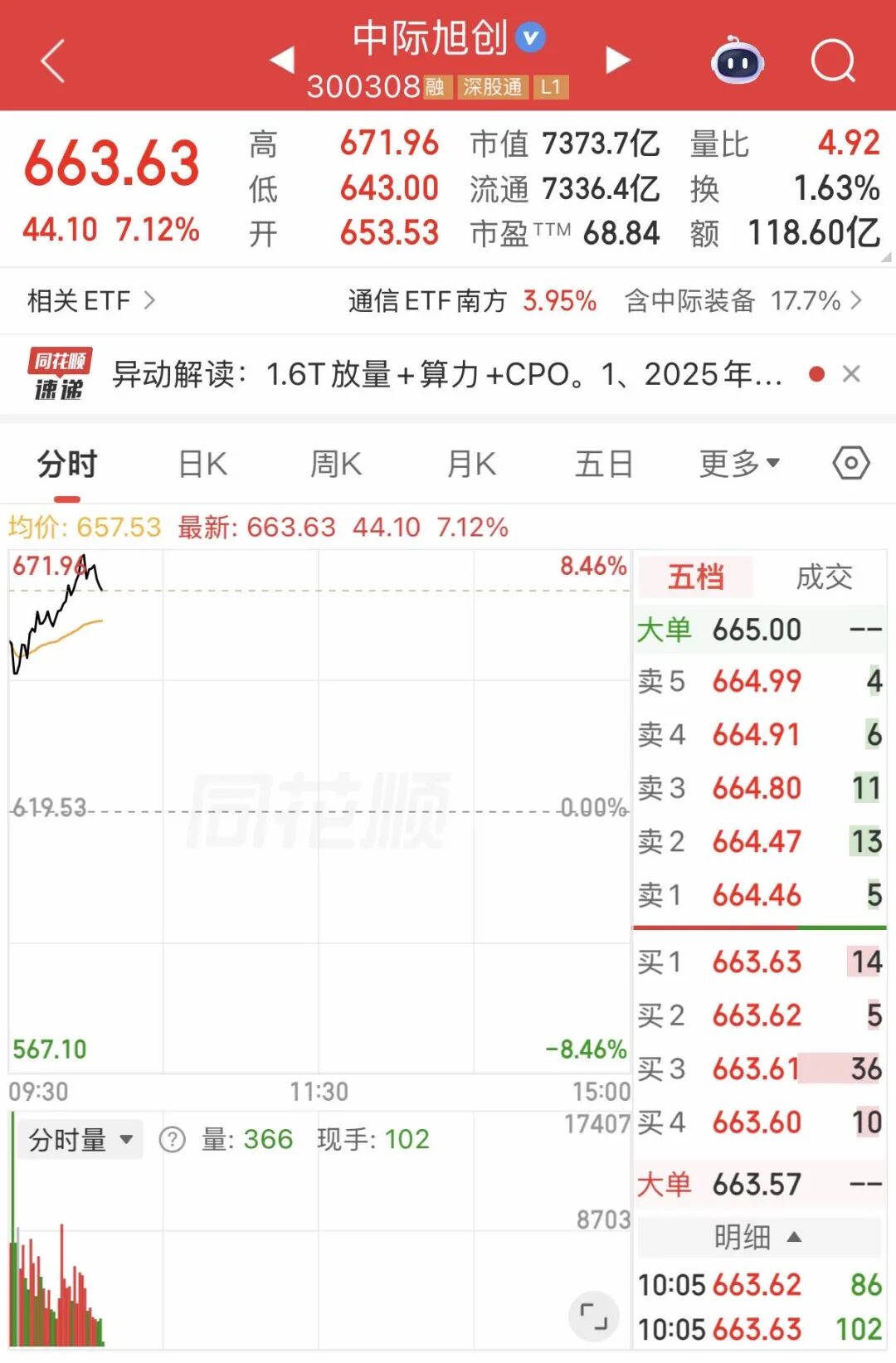Open the 分时量 indicator dropdown
Screen dimensions: 896x1363
tap(80, 1140)
